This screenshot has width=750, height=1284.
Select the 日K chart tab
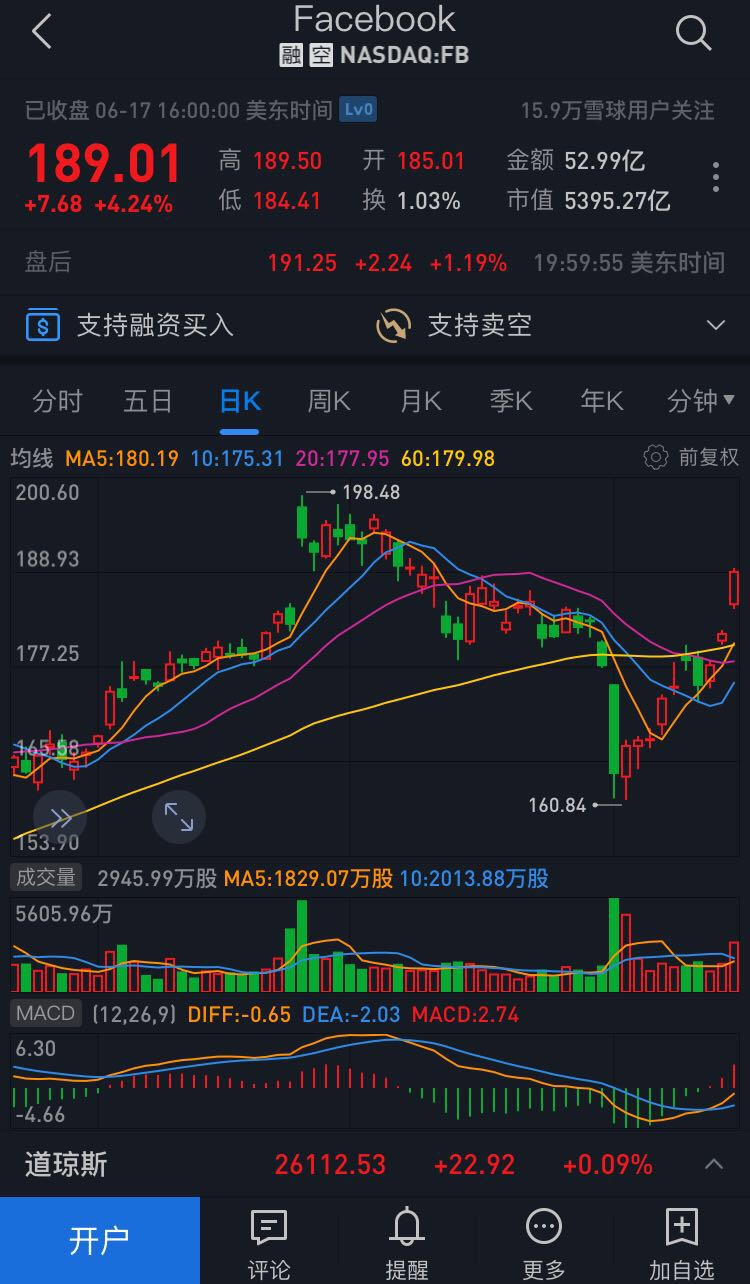pyautogui.click(x=240, y=402)
